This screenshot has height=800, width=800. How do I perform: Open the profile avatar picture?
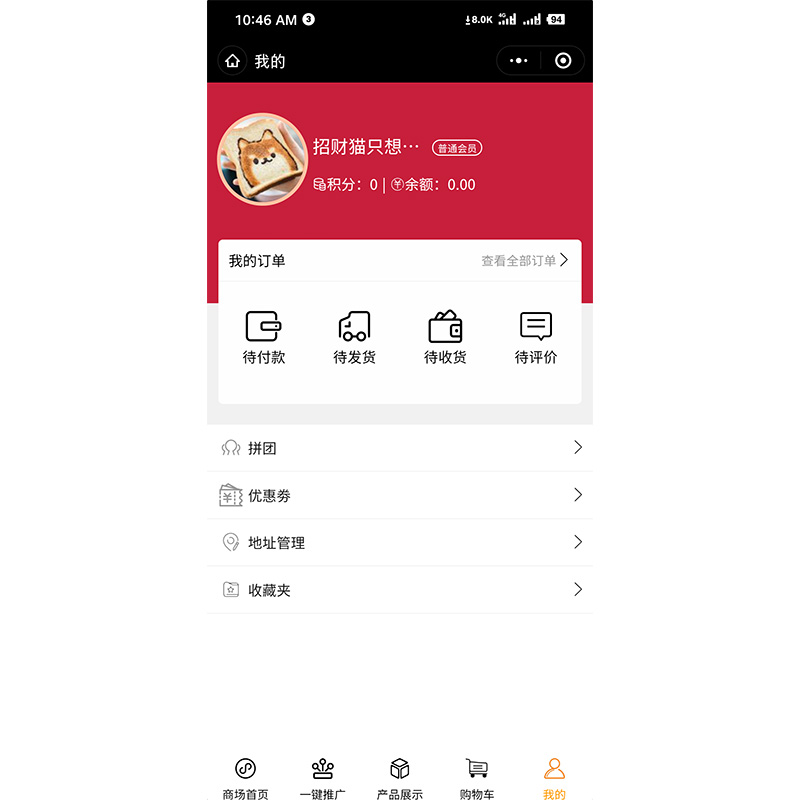coord(263,159)
